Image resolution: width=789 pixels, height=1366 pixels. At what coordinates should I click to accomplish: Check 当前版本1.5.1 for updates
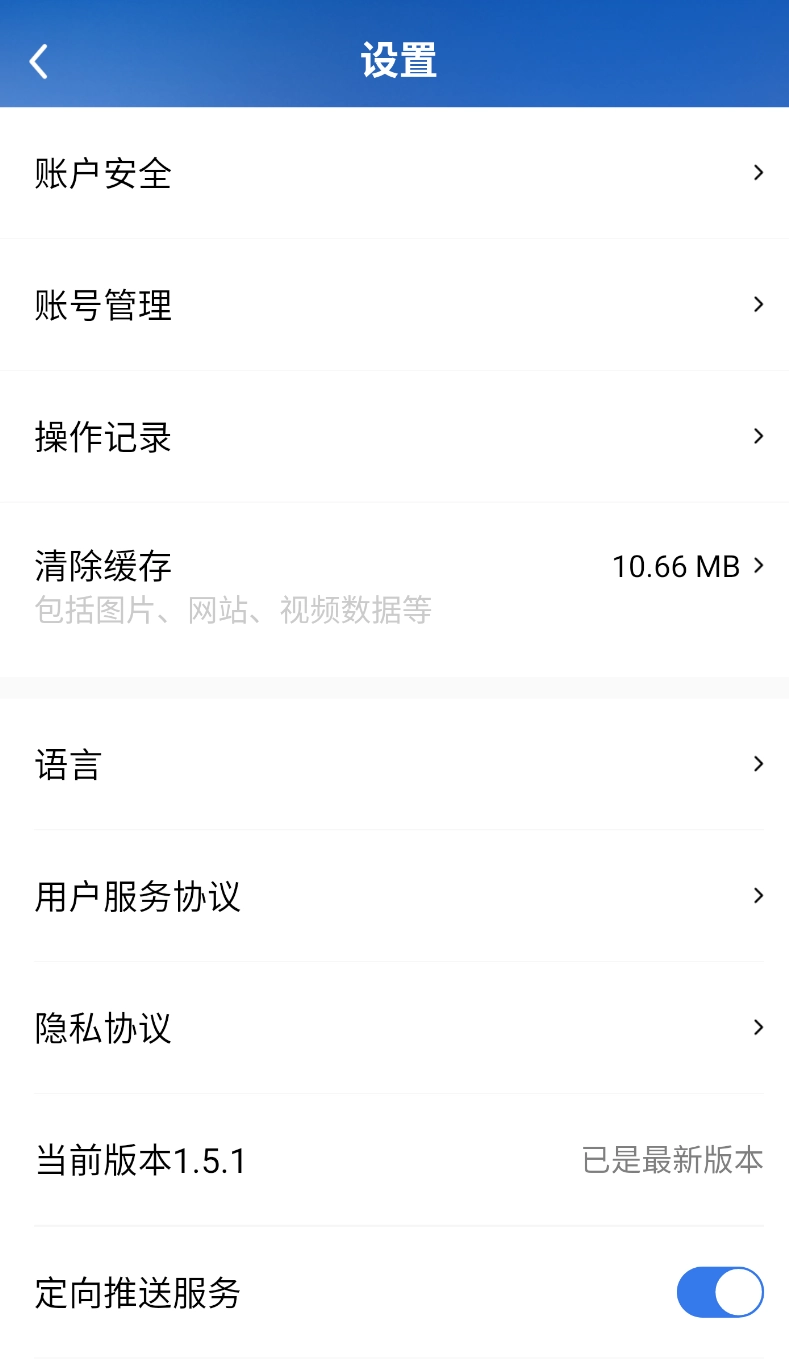pos(394,1160)
